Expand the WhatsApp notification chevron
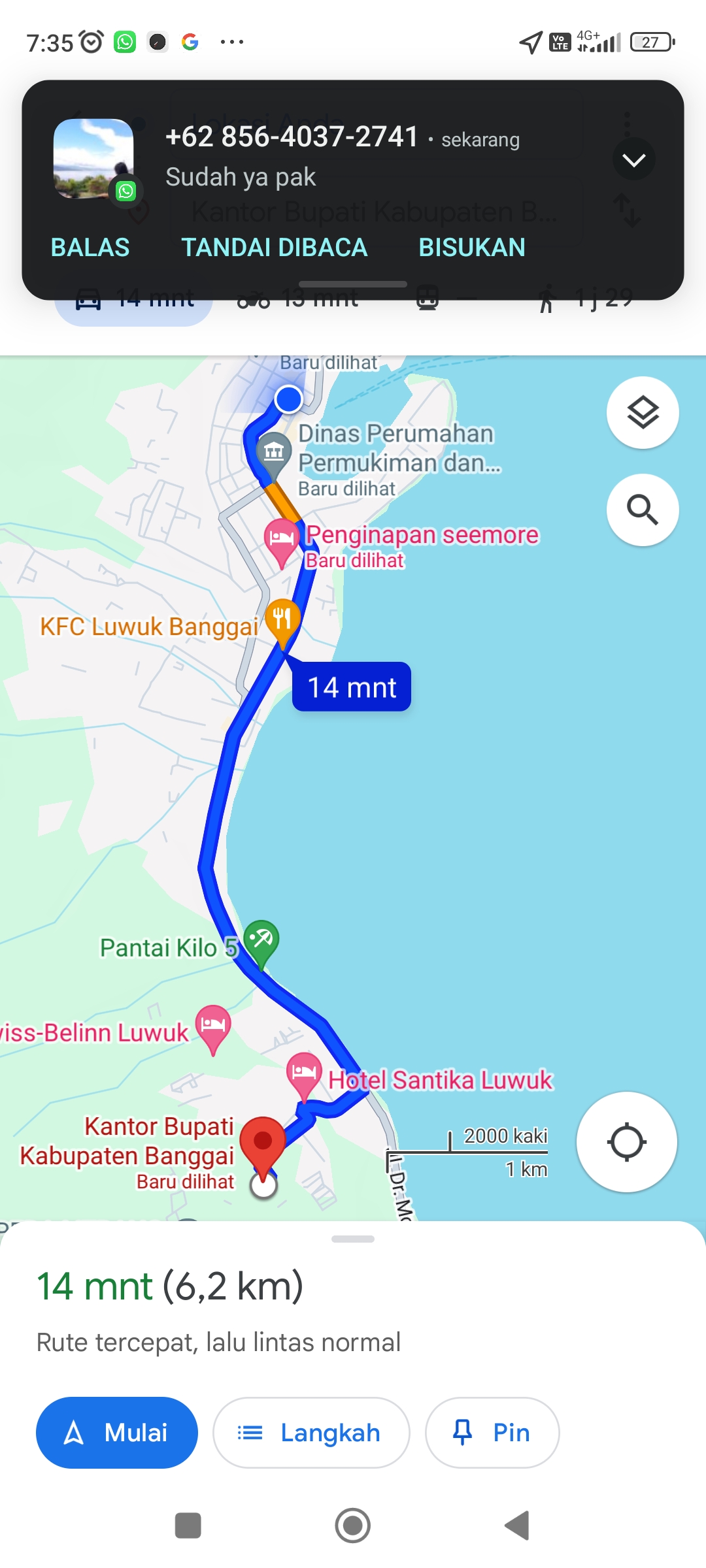Screen dimensions: 706x1568 click(633, 159)
